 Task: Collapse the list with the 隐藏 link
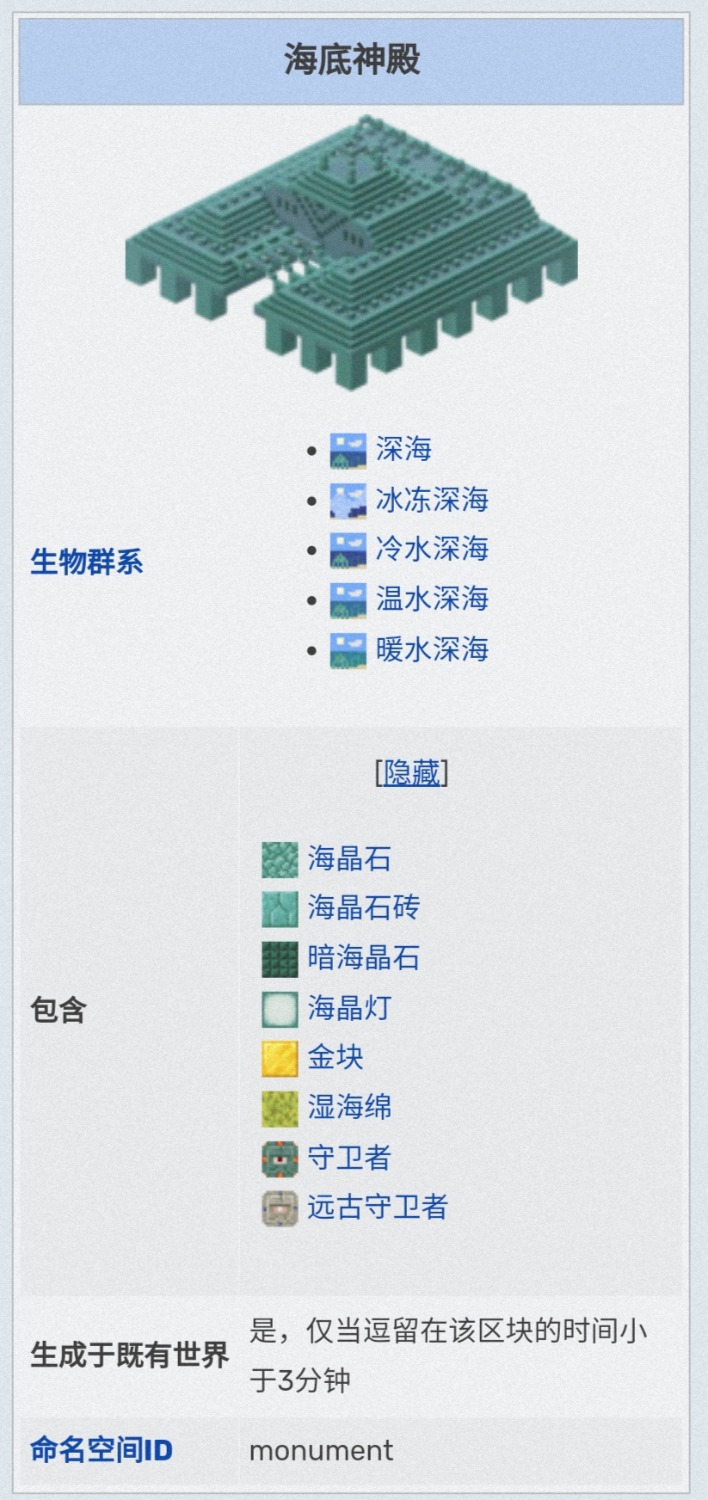tap(412, 773)
